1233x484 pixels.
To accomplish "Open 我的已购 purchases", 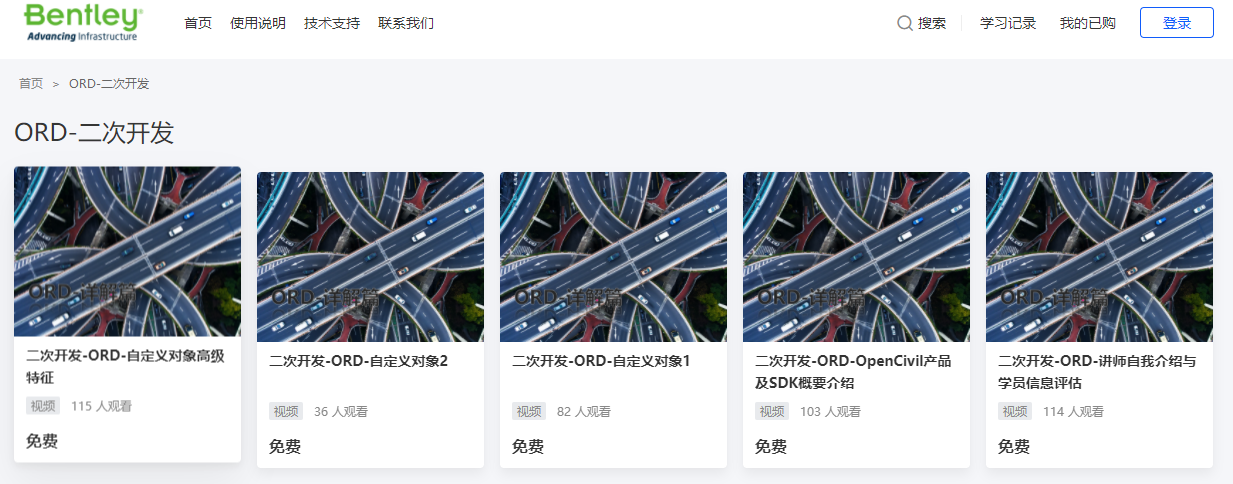I will tap(1087, 23).
